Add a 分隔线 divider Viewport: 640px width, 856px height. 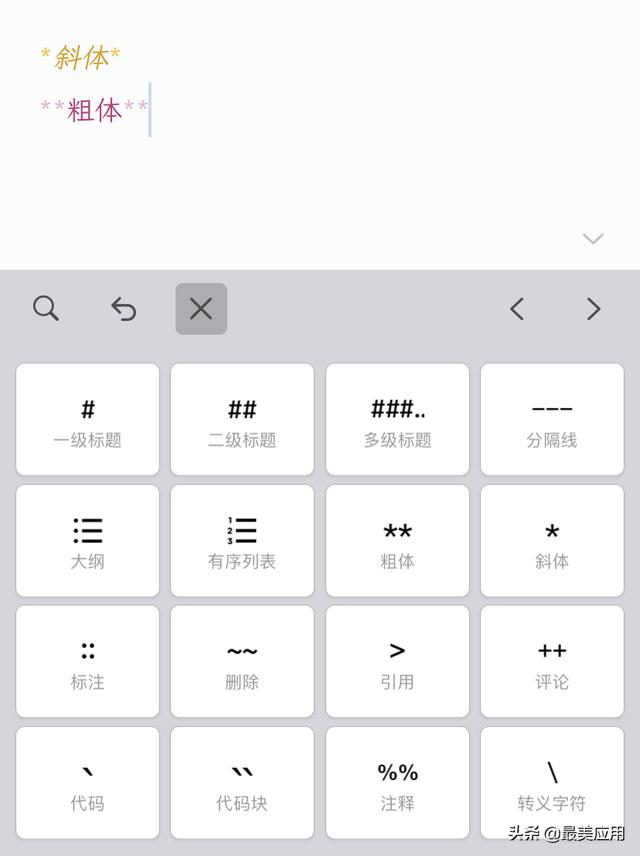[552, 420]
